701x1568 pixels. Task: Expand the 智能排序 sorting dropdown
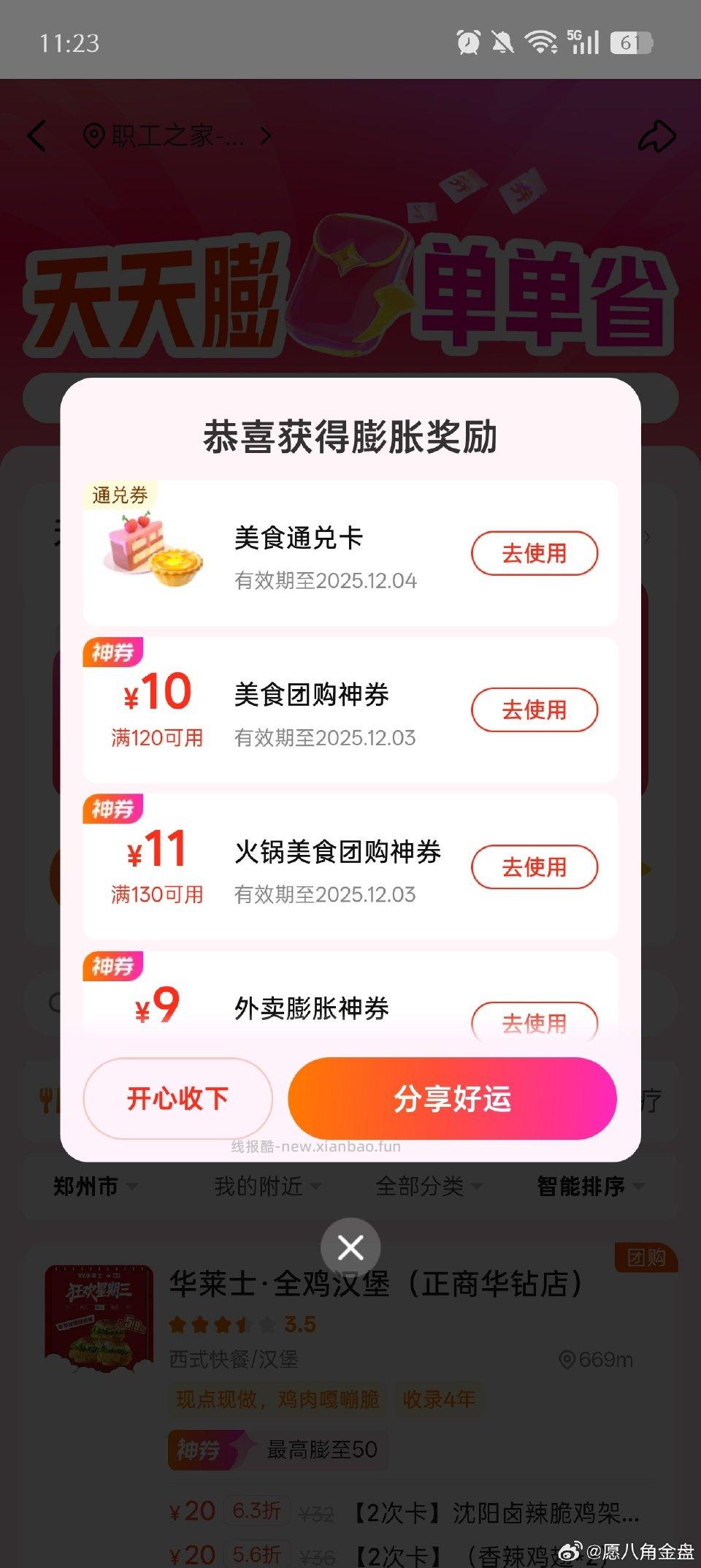tap(584, 1187)
